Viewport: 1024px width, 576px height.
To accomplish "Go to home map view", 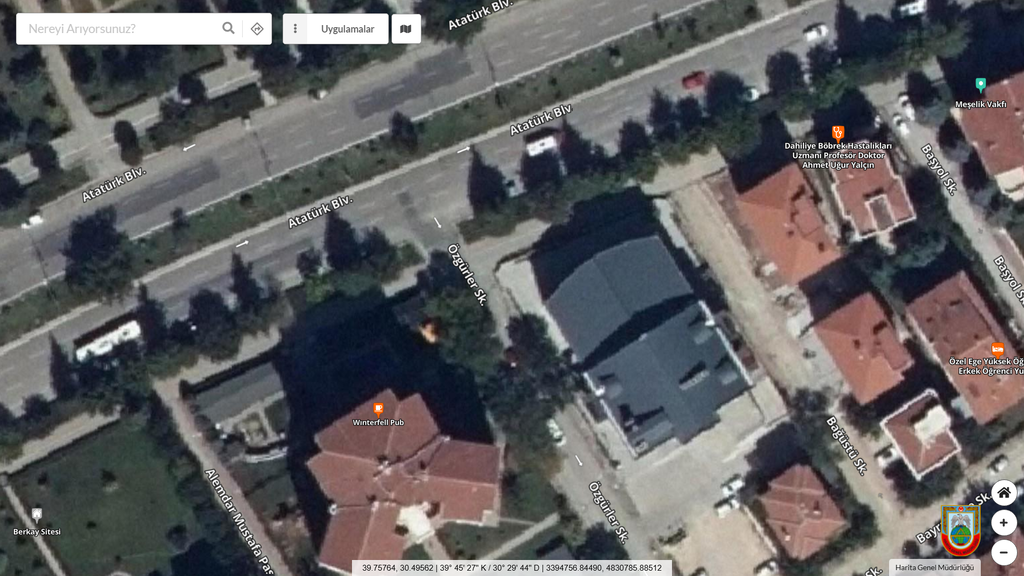I will coord(1004,492).
